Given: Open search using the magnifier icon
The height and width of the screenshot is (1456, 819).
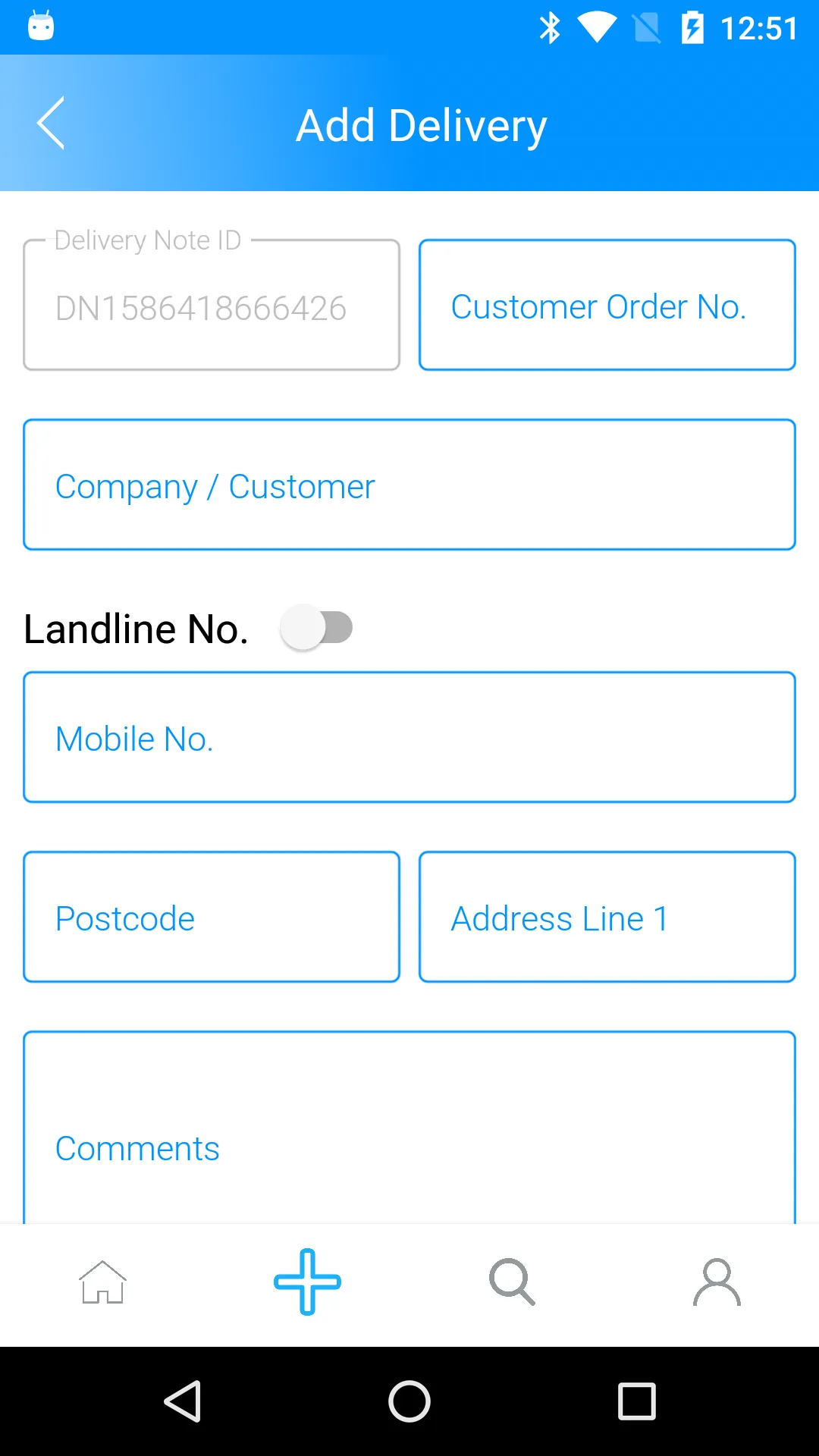Looking at the screenshot, I should click(511, 1282).
